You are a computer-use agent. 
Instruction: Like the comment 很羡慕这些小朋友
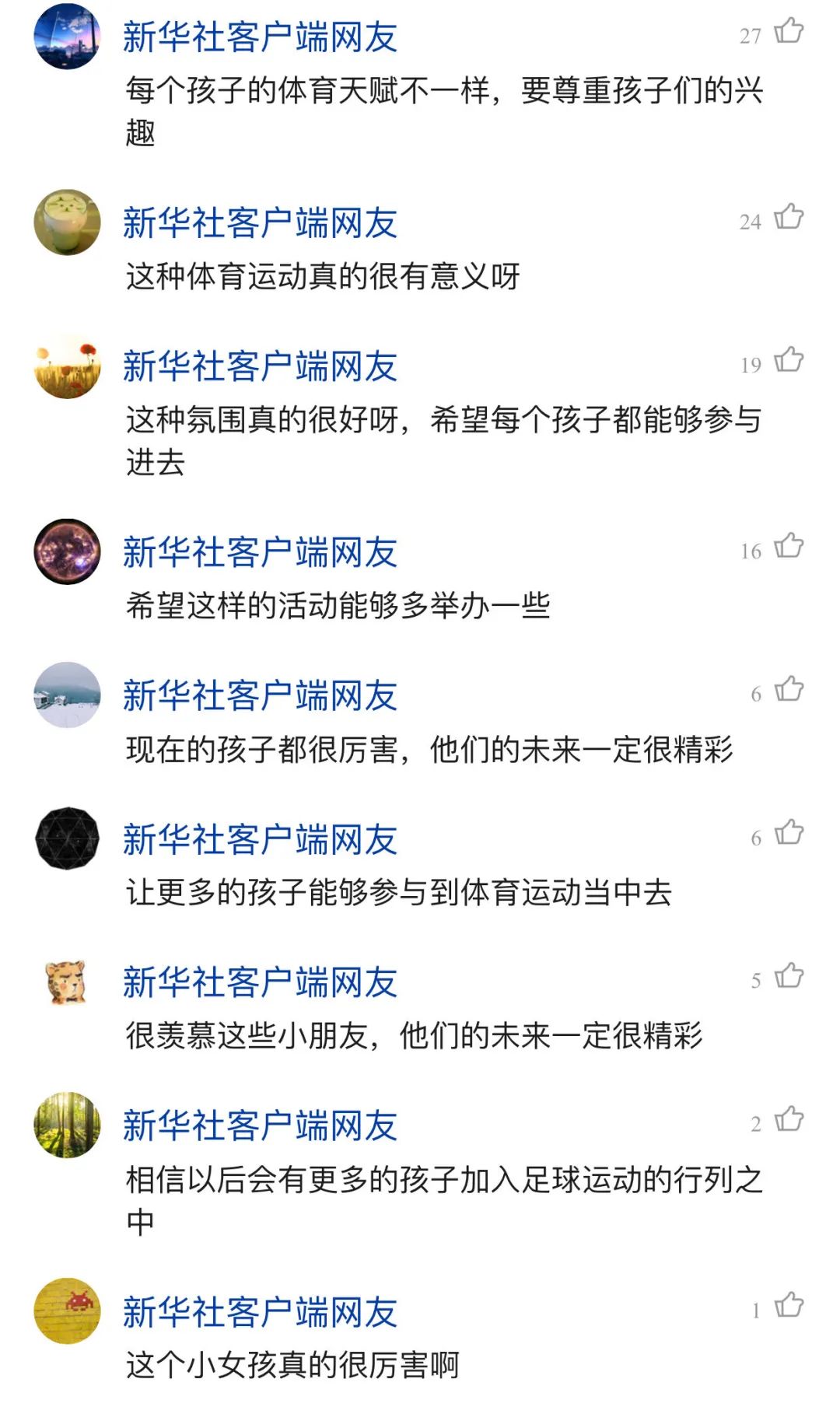click(x=789, y=976)
